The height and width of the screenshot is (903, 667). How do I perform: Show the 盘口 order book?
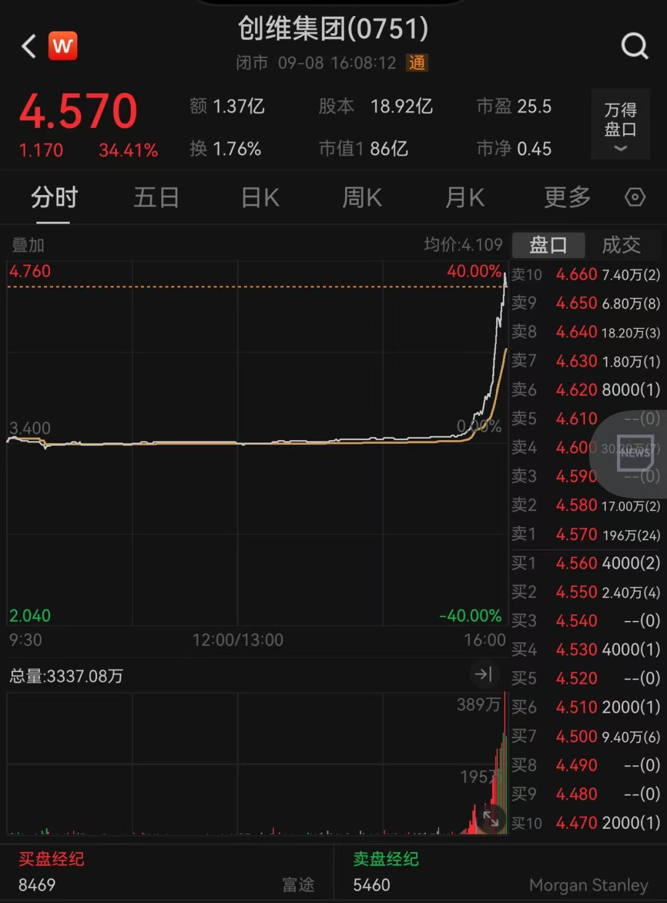(x=548, y=245)
